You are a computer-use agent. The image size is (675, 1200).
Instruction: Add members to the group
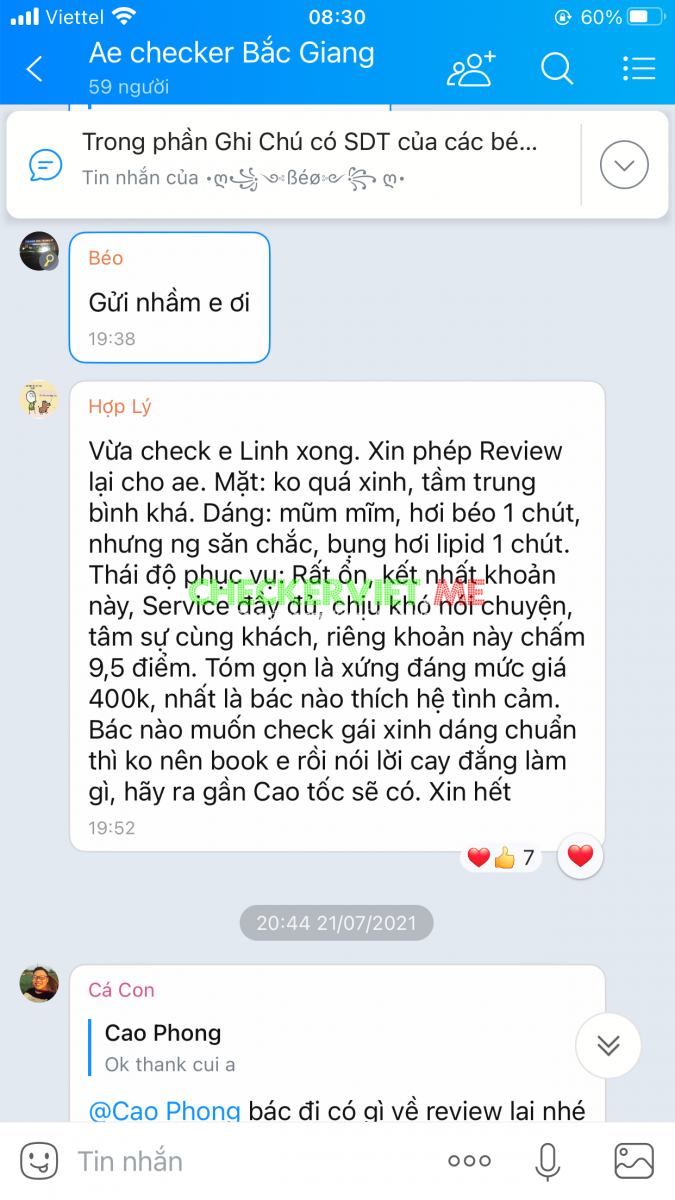point(471,69)
